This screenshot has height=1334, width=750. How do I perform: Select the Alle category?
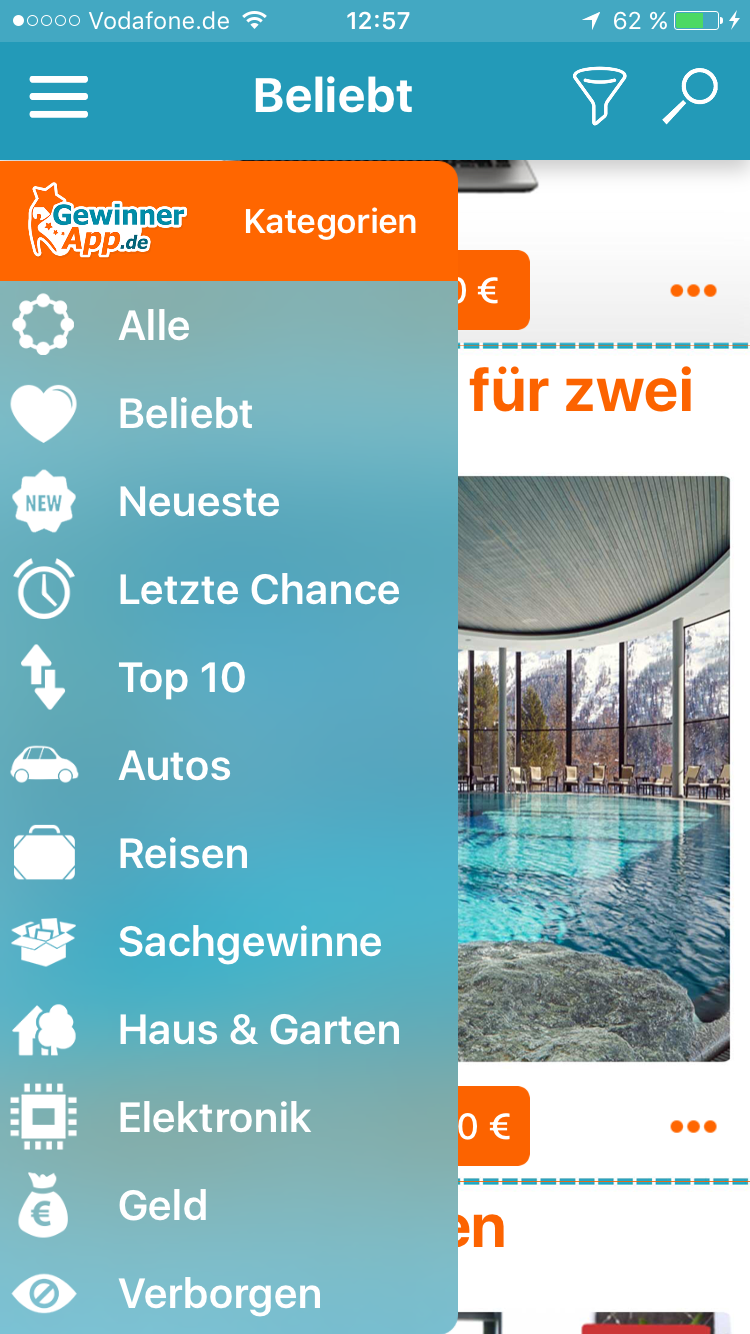[154, 326]
